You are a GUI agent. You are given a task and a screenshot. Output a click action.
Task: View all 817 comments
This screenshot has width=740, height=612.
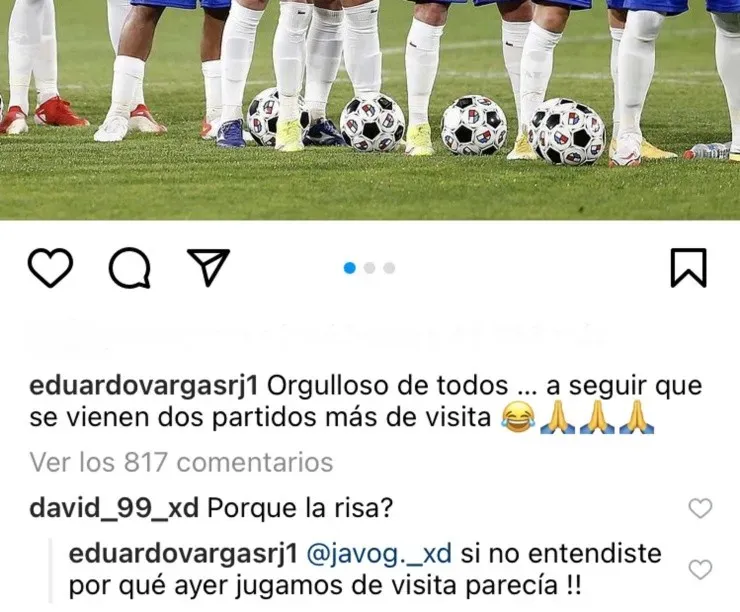click(x=181, y=462)
